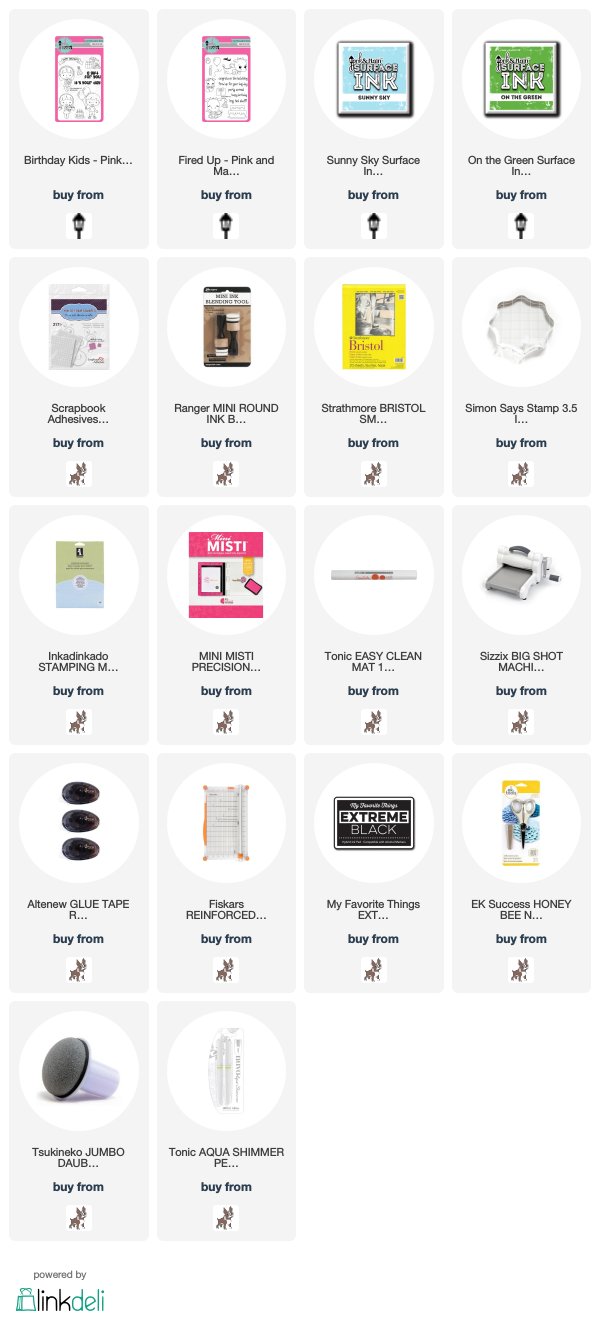Open the Birthday Kids stamp set card

(x=78, y=70)
